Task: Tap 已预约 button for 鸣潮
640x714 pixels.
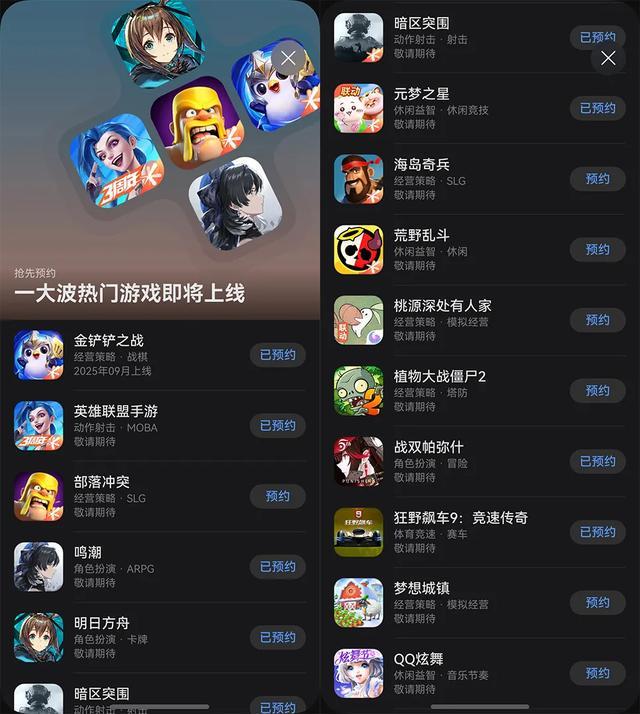Action: (277, 566)
